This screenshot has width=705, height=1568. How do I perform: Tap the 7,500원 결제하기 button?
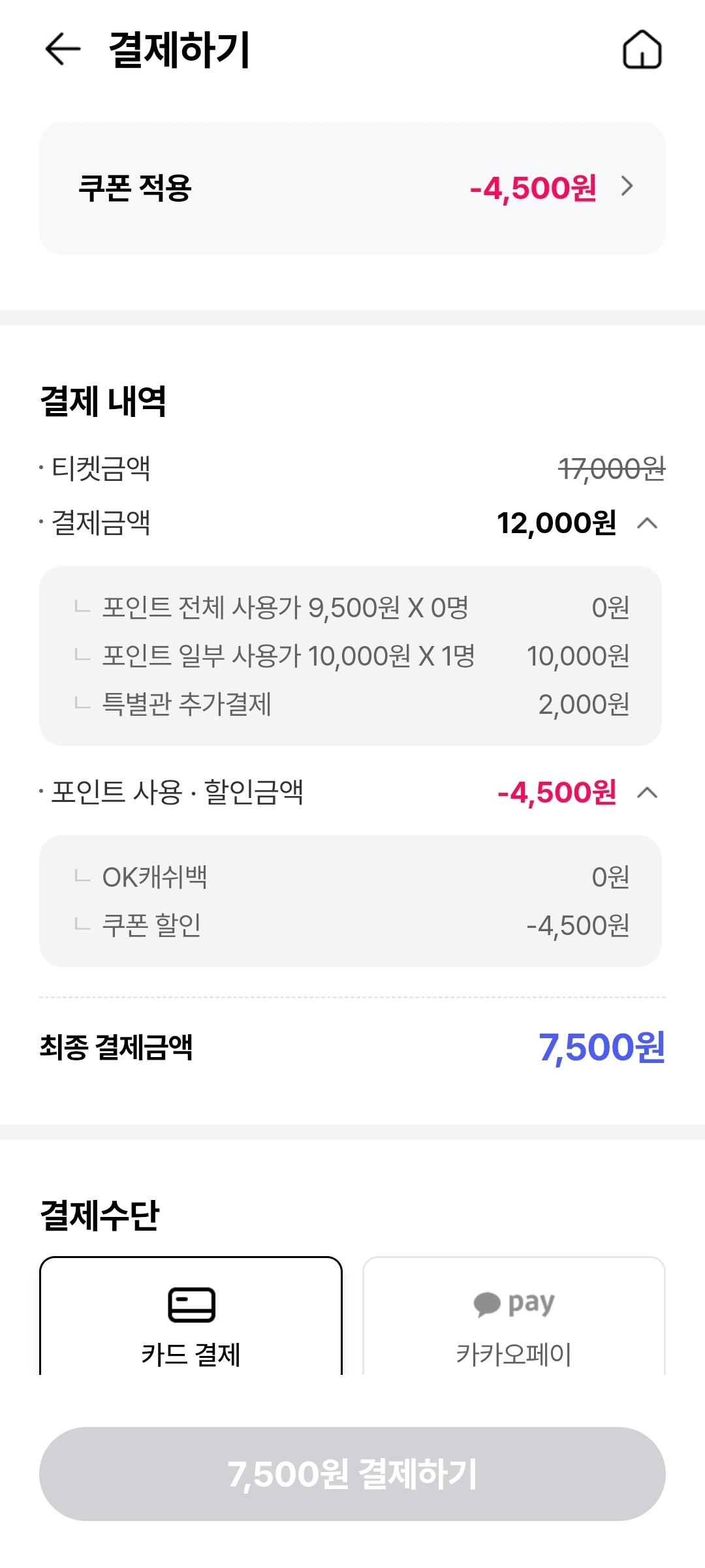pyautogui.click(x=352, y=1474)
